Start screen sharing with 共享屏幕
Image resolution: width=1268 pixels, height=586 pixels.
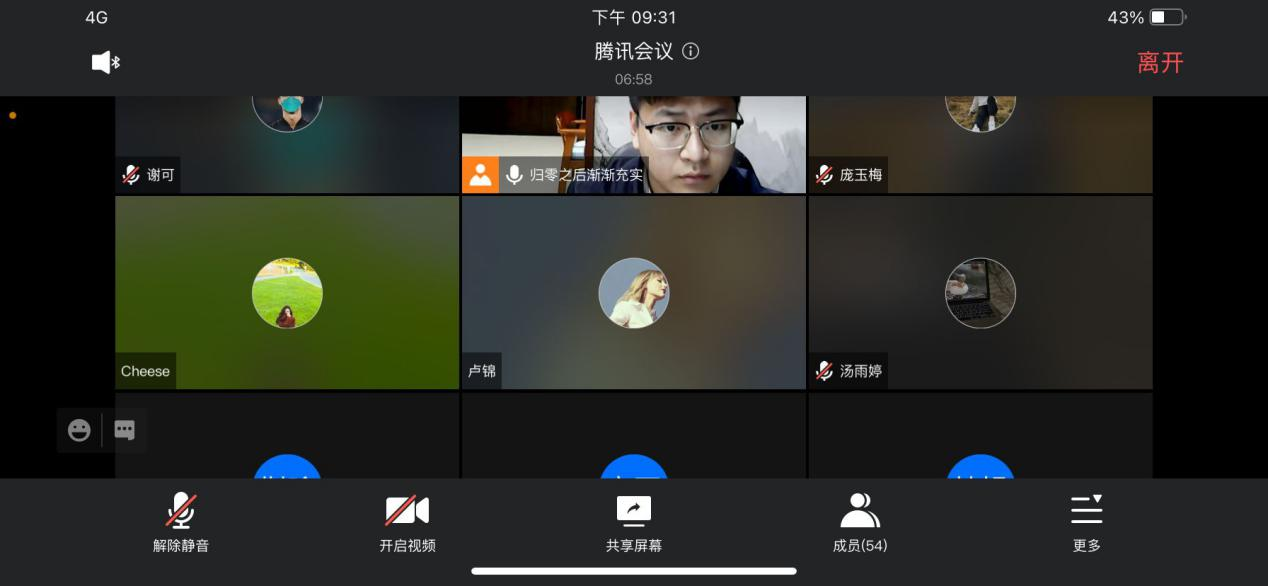(x=634, y=522)
